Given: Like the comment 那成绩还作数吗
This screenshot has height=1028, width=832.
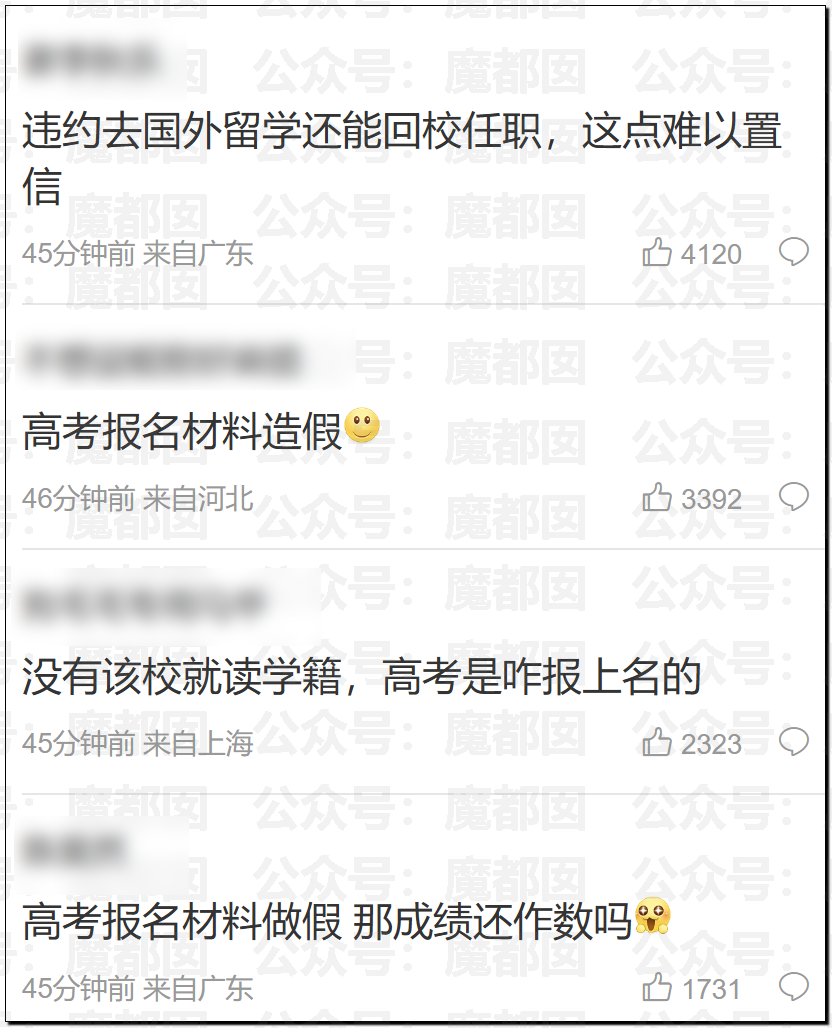Looking at the screenshot, I should [x=658, y=988].
